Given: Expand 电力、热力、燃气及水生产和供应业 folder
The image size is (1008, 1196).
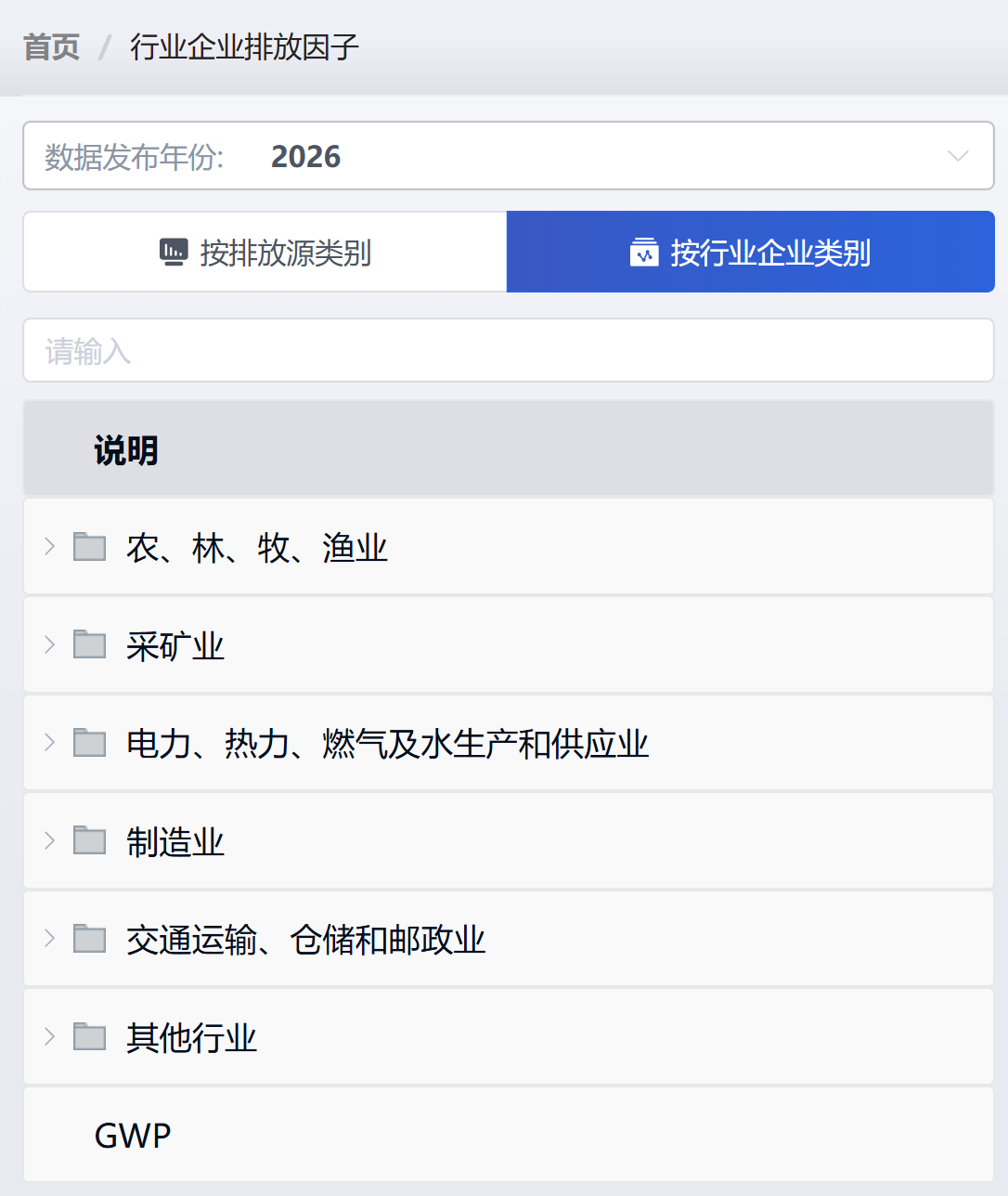Looking at the screenshot, I should coord(49,743).
